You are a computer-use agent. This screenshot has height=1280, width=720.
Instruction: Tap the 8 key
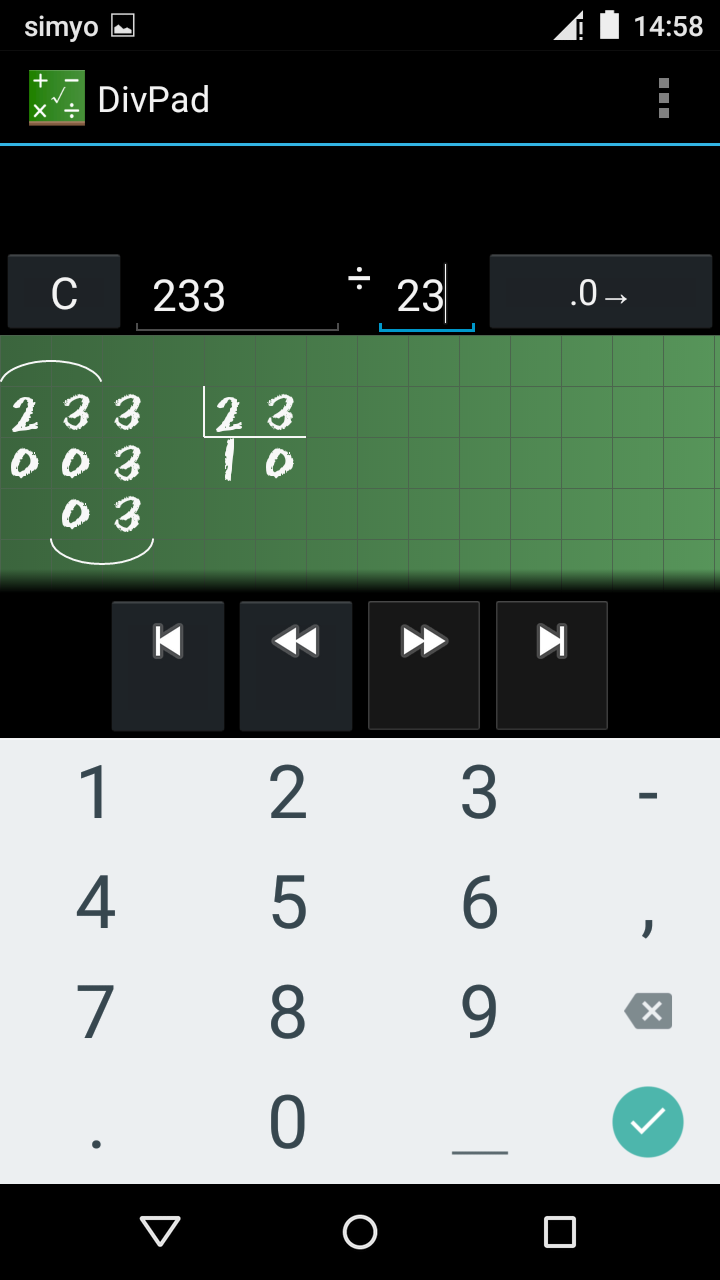(x=288, y=1012)
